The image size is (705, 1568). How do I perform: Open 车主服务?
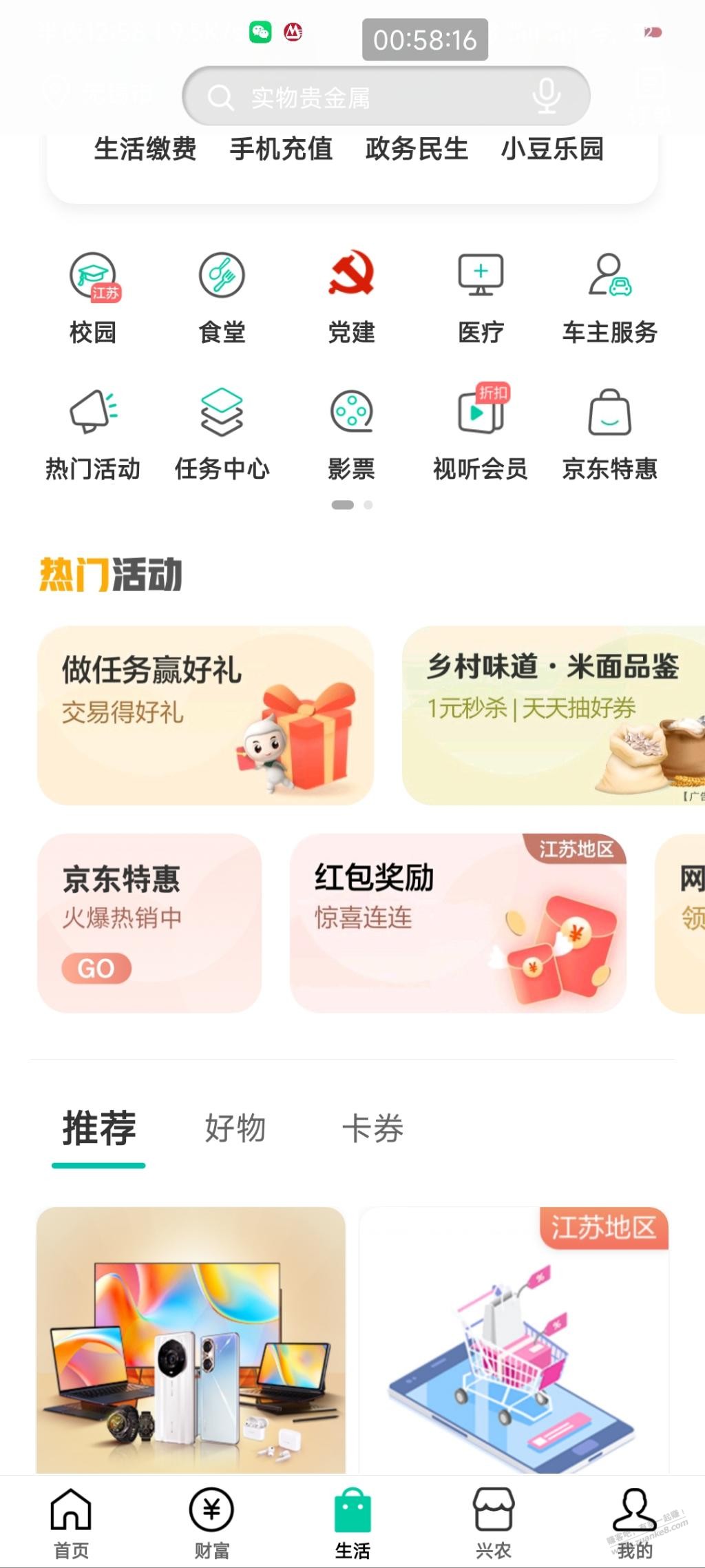(x=609, y=296)
